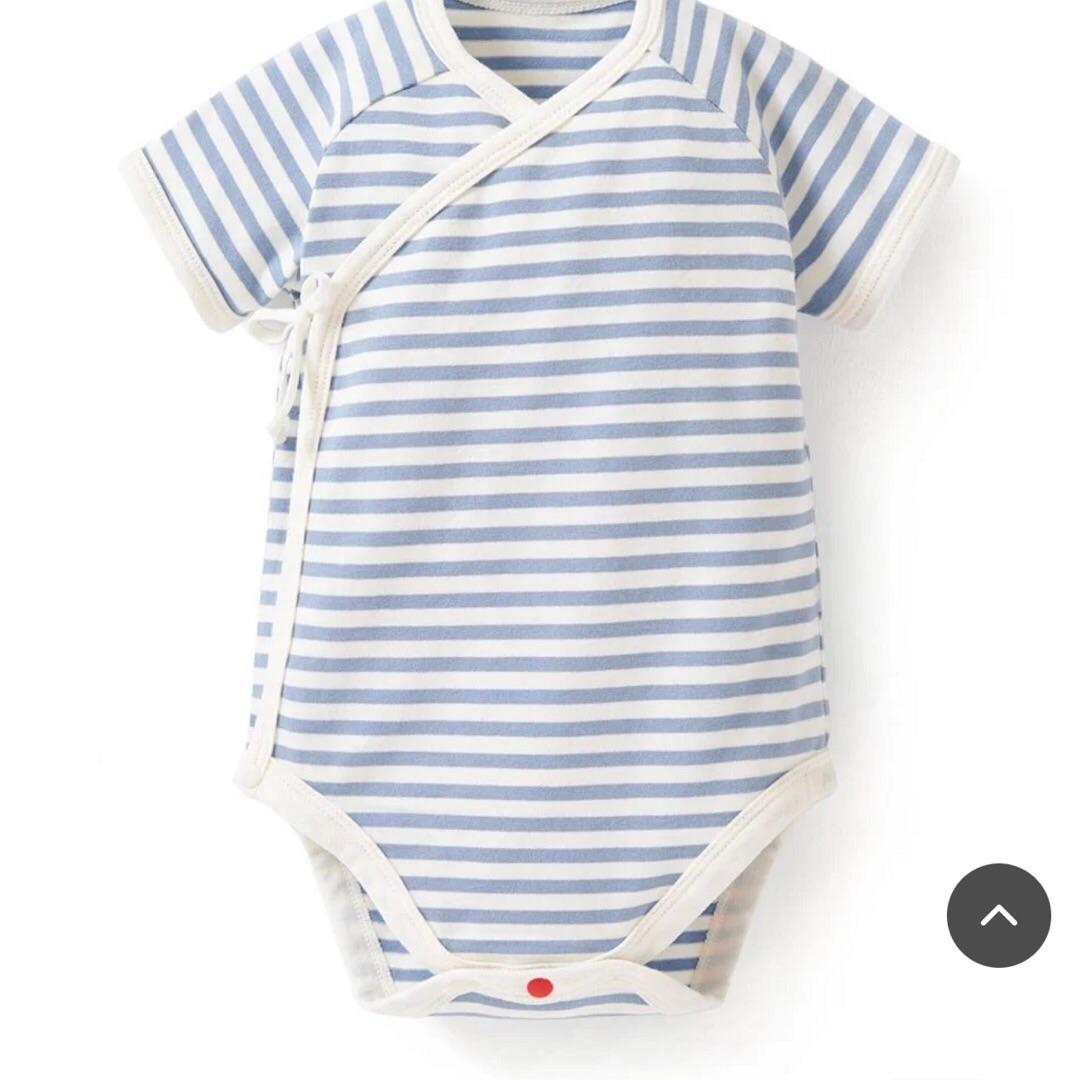Tap the scroll-to-top arrow button
Viewport: 1080px width, 1080px height.
(x=998, y=915)
